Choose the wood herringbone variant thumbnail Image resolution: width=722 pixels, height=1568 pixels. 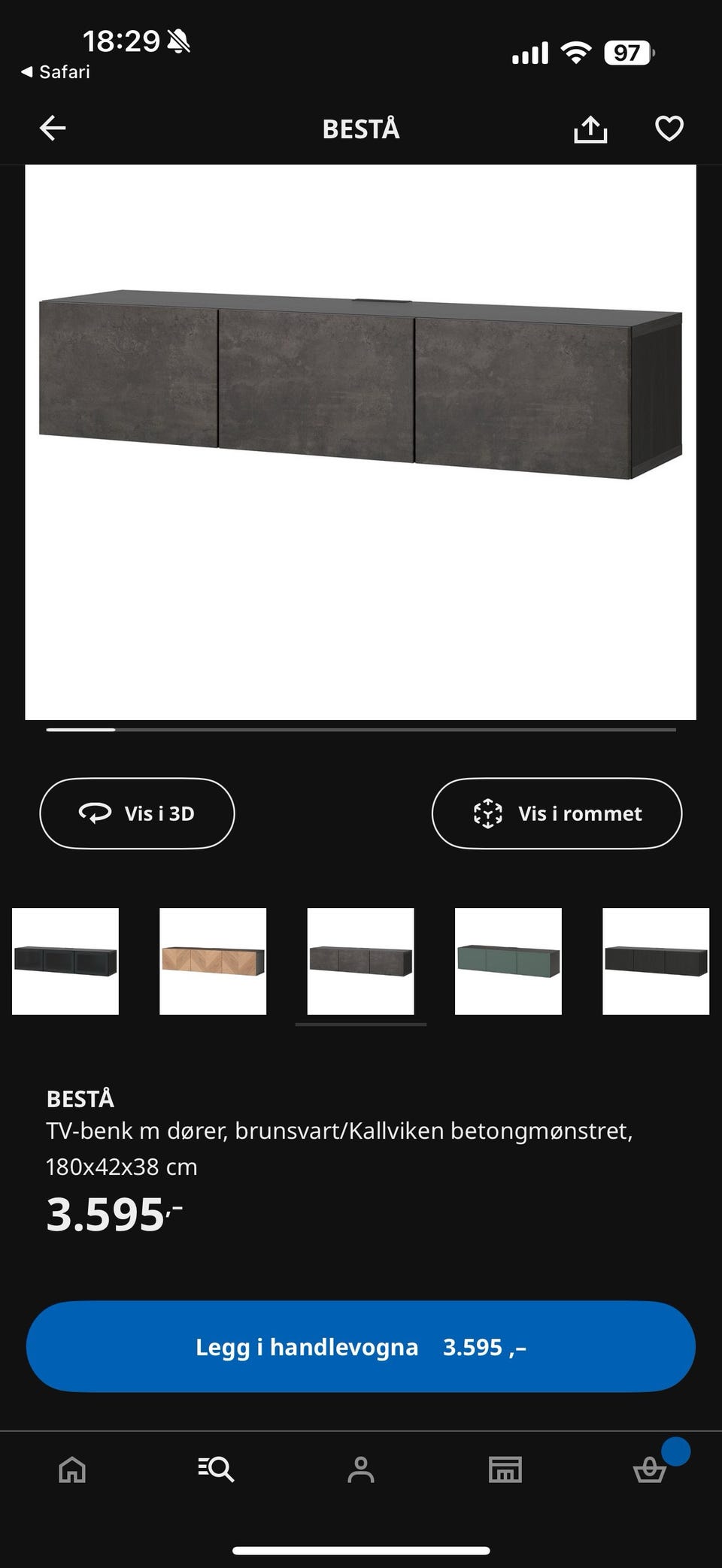[213, 961]
